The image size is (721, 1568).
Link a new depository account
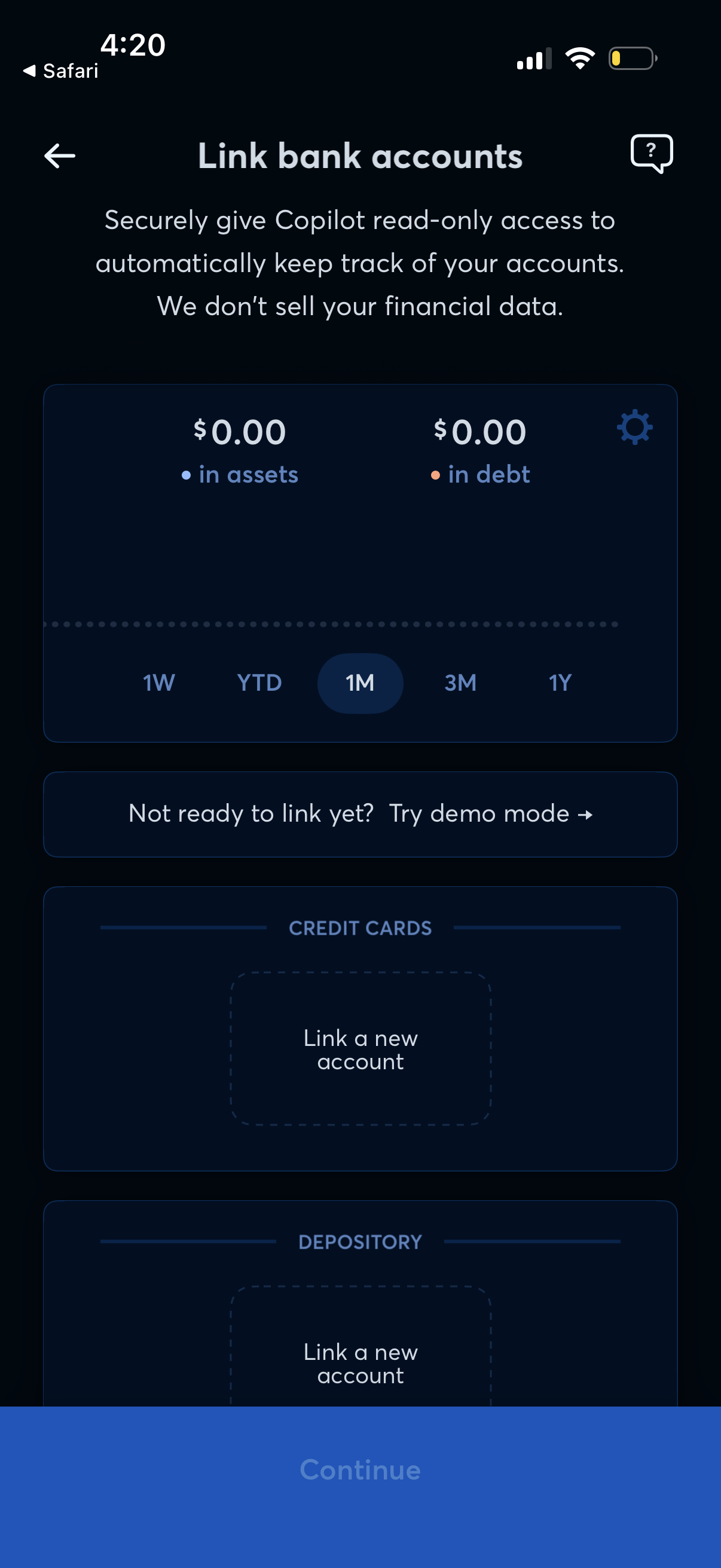(360, 1363)
